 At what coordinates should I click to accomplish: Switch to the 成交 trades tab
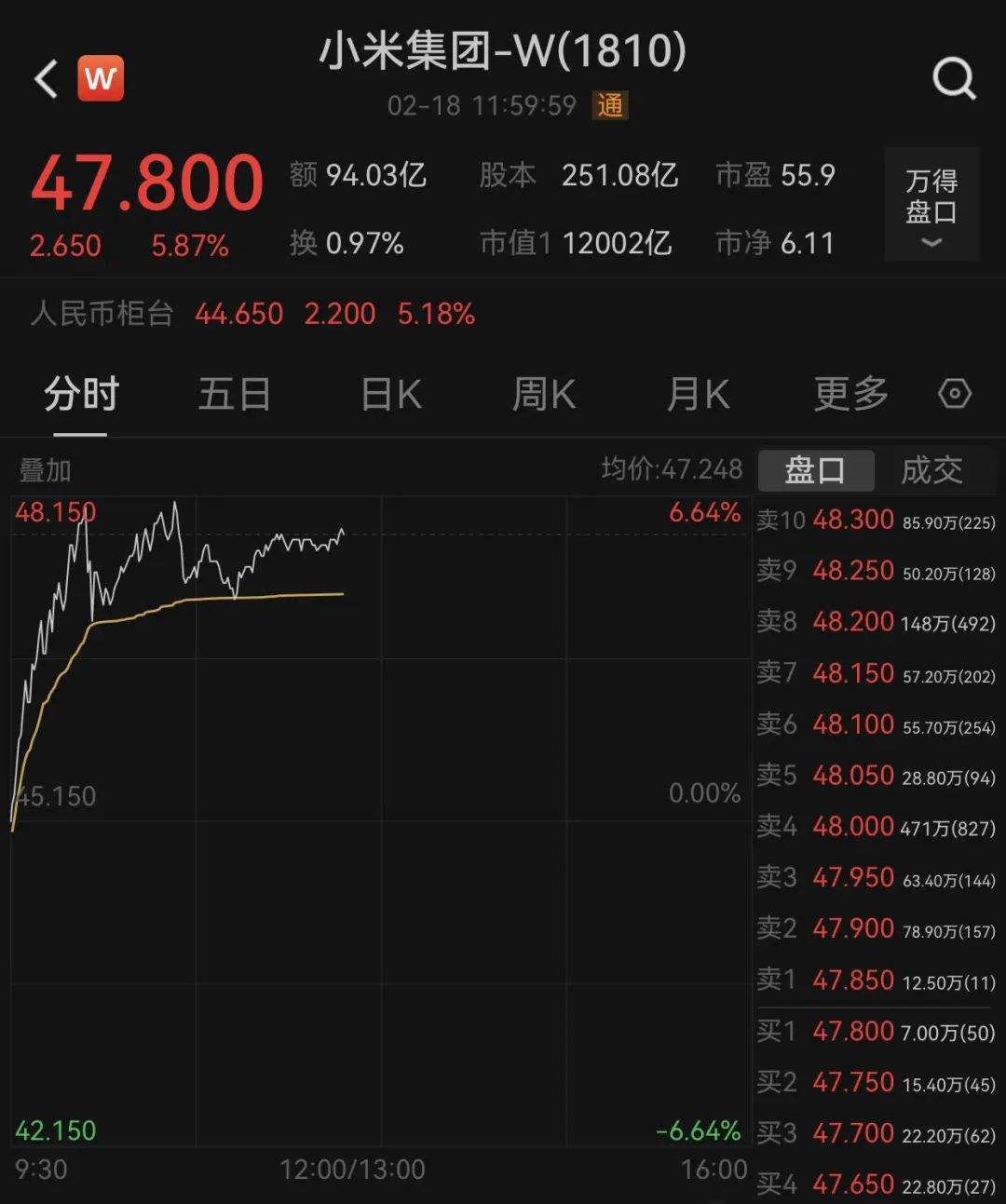pyautogui.click(x=931, y=470)
